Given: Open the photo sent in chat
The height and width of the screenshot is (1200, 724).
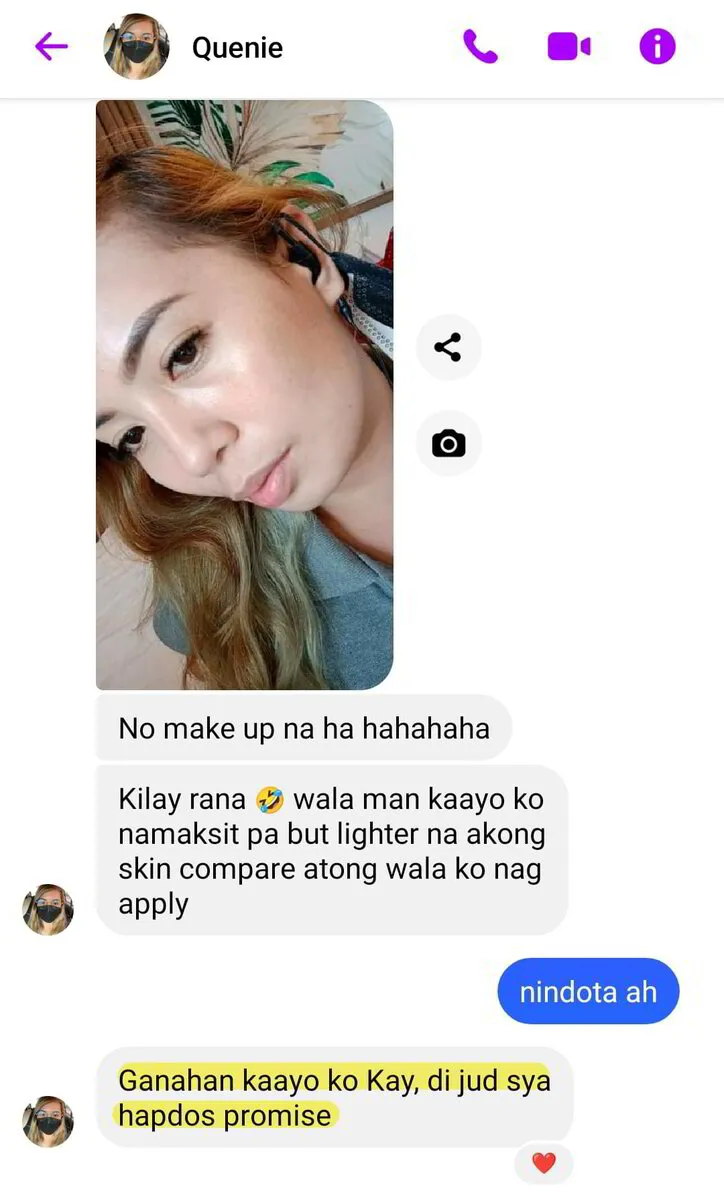Looking at the screenshot, I should 244,395.
